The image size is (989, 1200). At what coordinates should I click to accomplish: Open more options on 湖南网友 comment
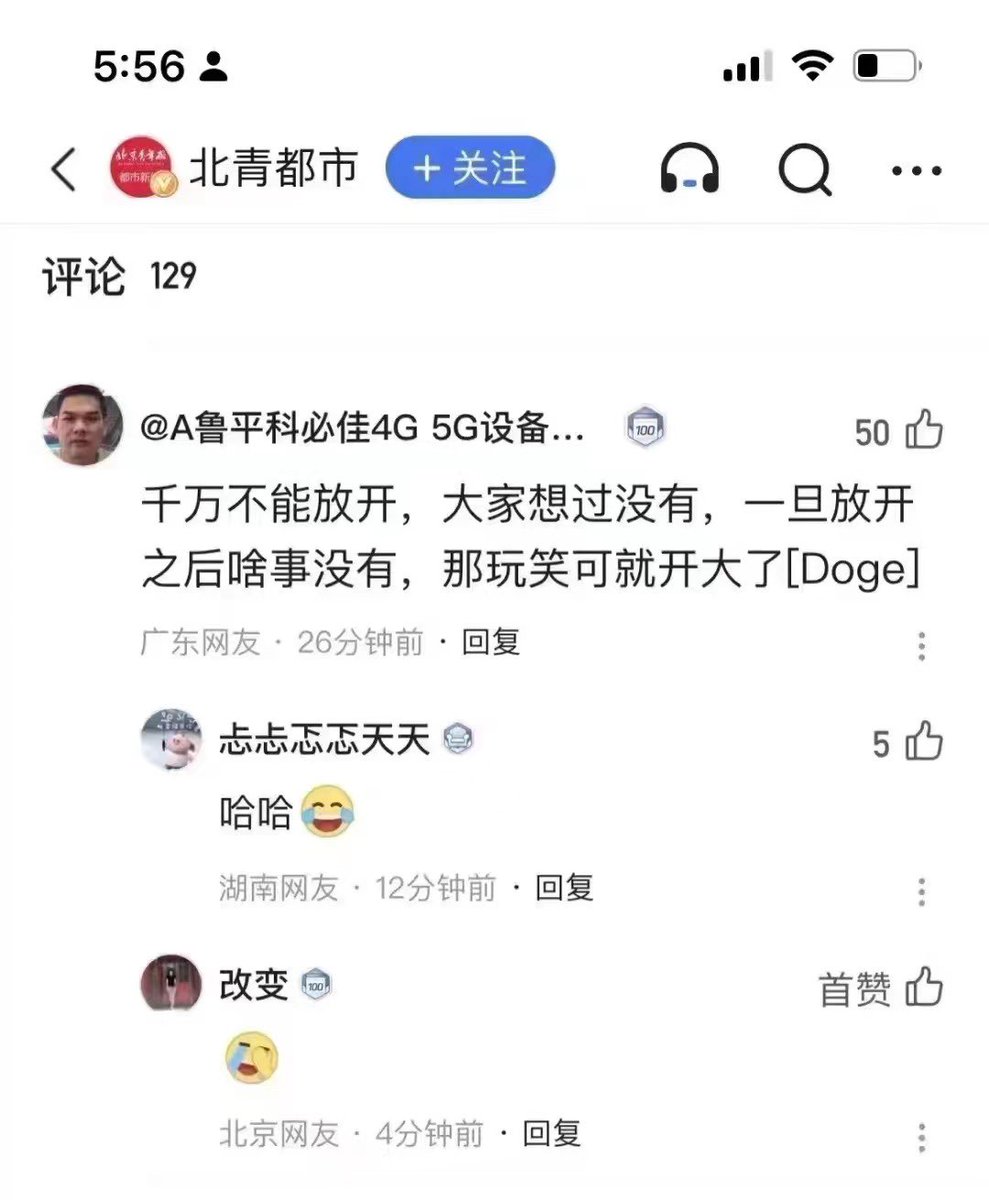pyautogui.click(x=921, y=891)
